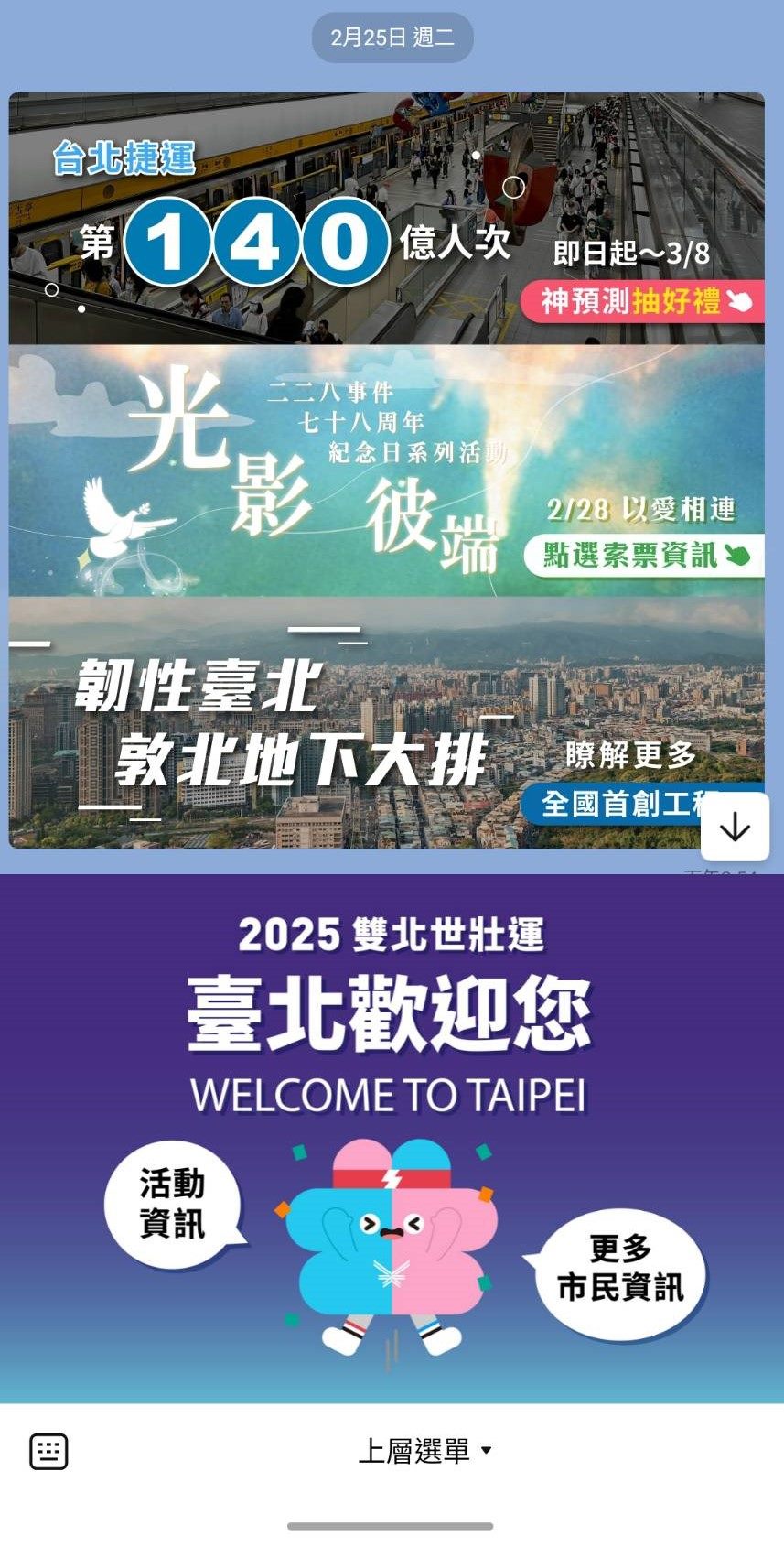784x1547 pixels.
Task: Collapse the 上層選單 rich menu
Action: (x=424, y=1451)
